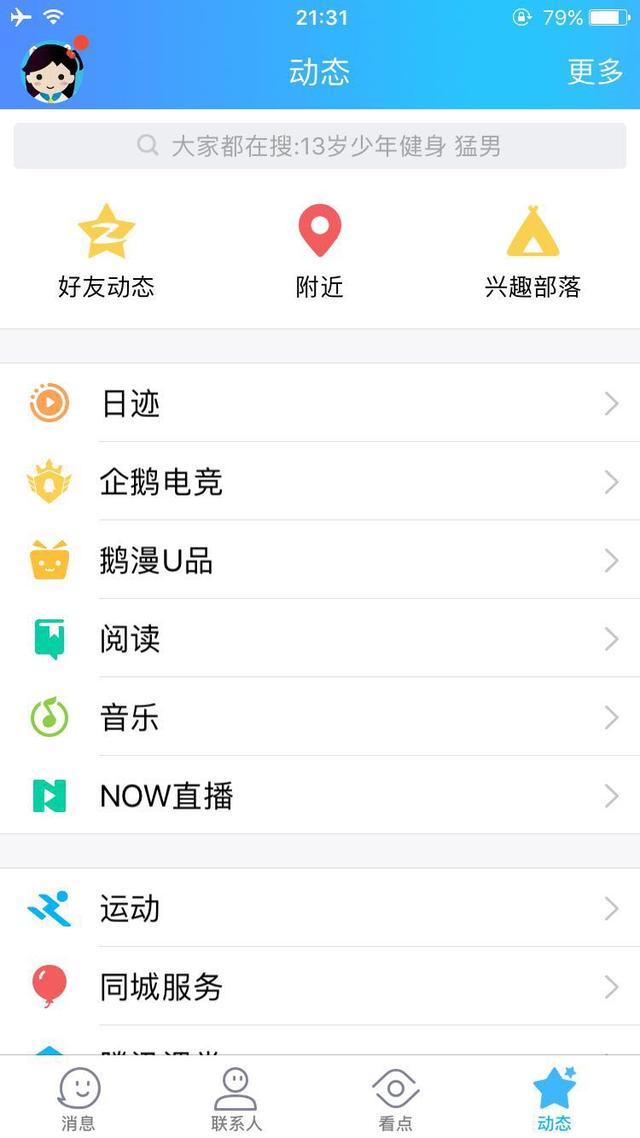Open the 运动 row
The height and width of the screenshot is (1138, 640).
pos(320,909)
